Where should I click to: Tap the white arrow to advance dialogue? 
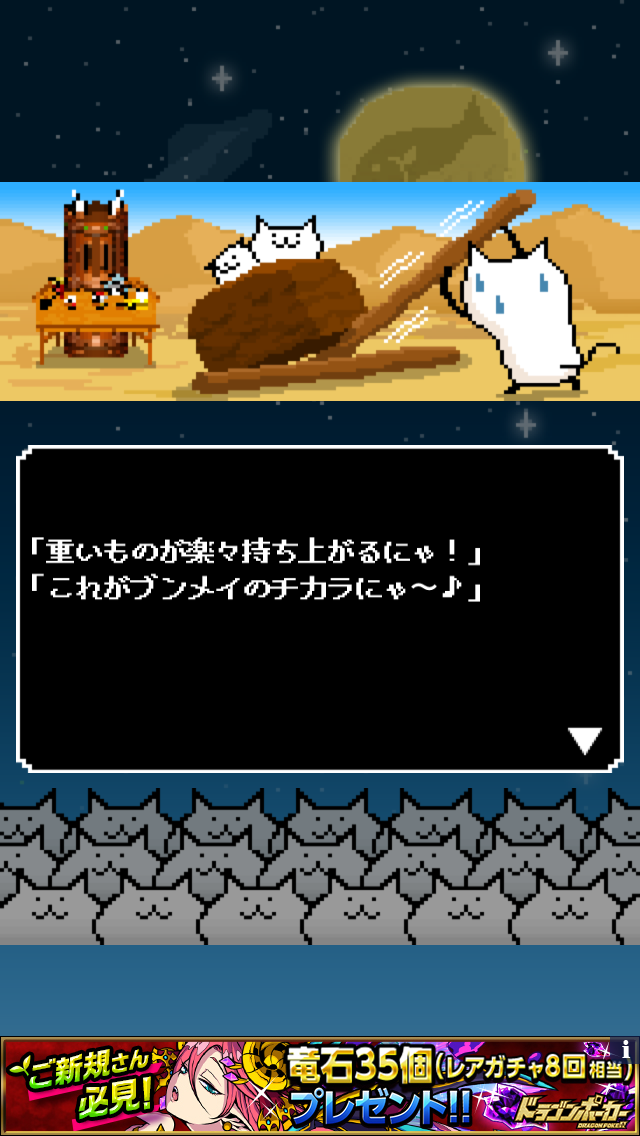[x=584, y=740]
